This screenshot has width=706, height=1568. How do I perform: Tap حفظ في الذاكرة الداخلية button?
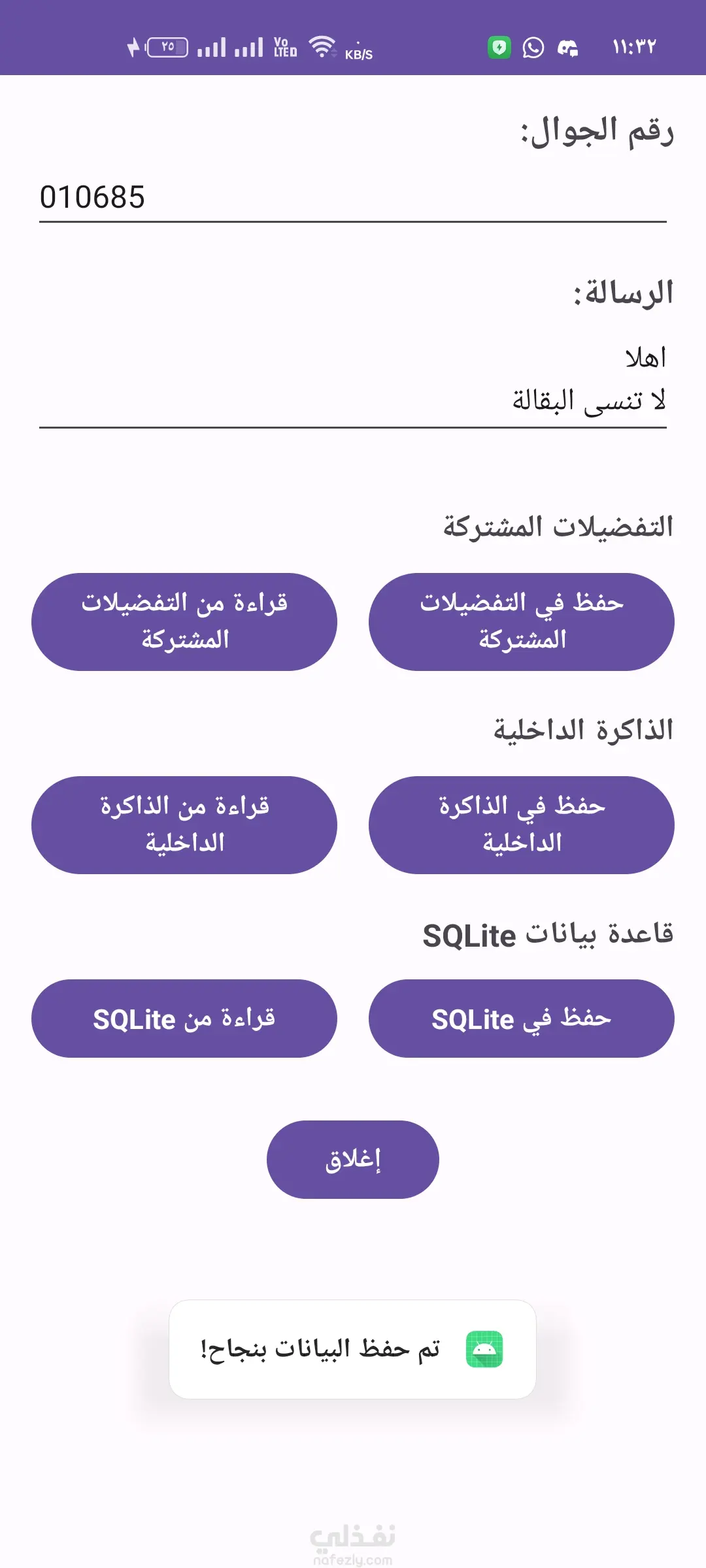tap(521, 825)
